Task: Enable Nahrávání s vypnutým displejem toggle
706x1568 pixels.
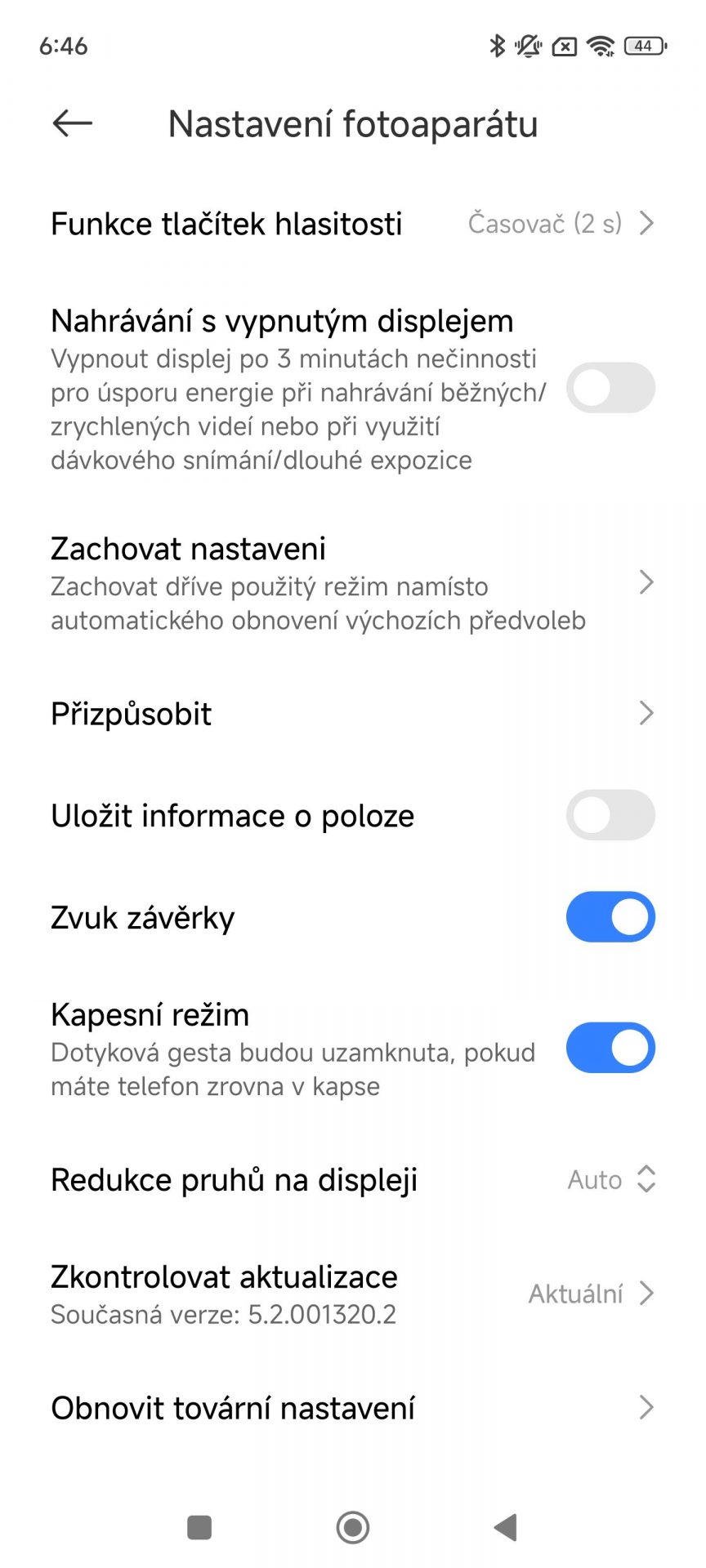Action: [610, 388]
